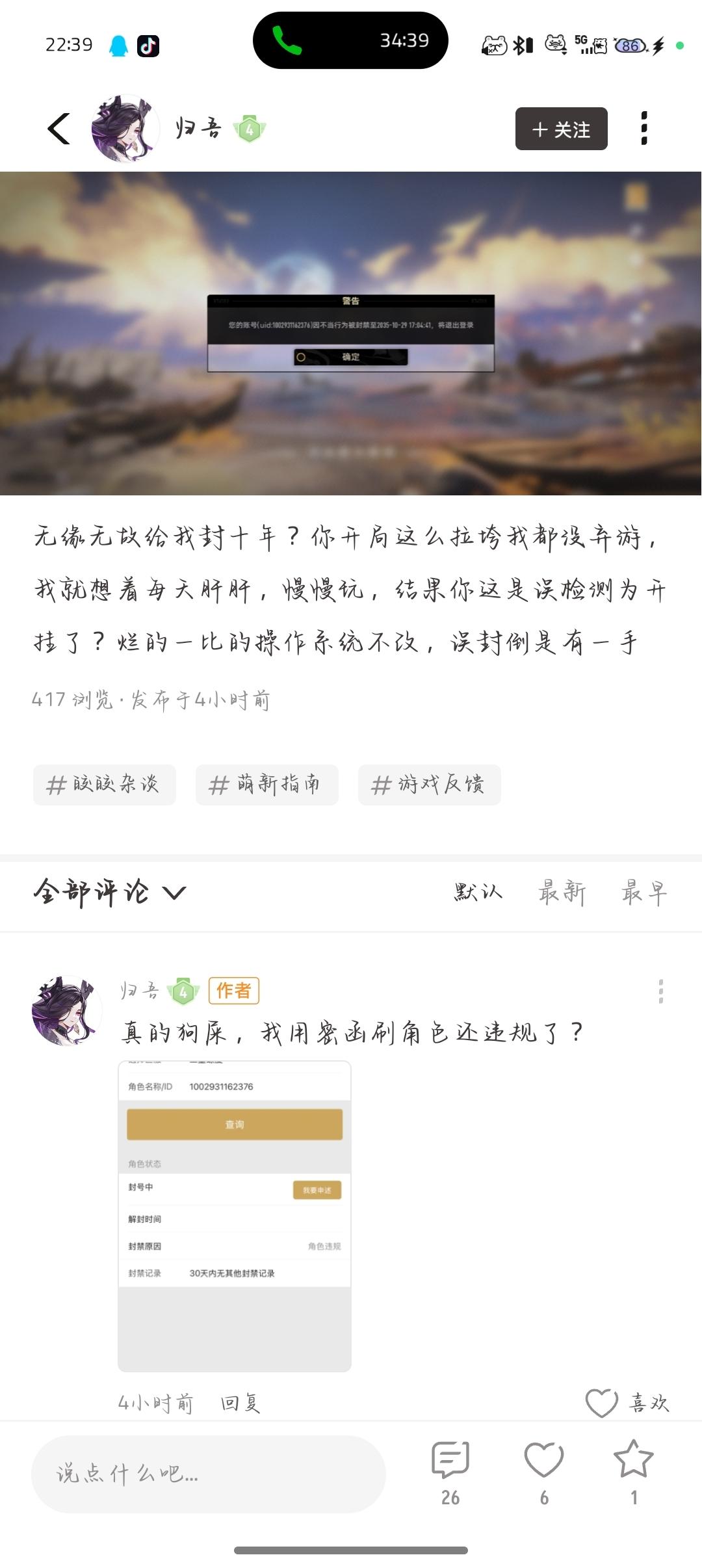The height and width of the screenshot is (1568, 702).
Task: Open the comment's three-dot options menu
Action: pyautogui.click(x=660, y=991)
